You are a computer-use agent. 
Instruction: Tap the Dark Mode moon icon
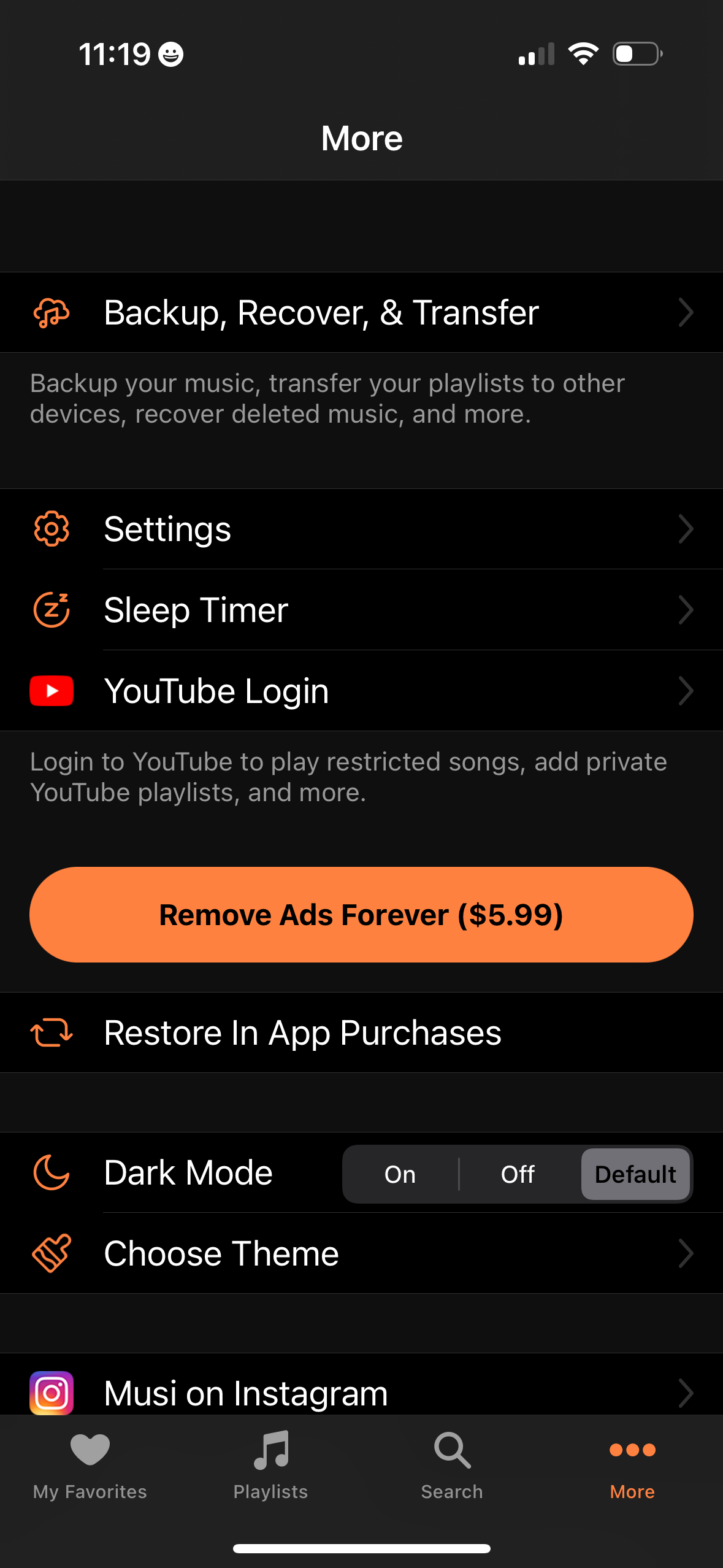(x=52, y=1174)
